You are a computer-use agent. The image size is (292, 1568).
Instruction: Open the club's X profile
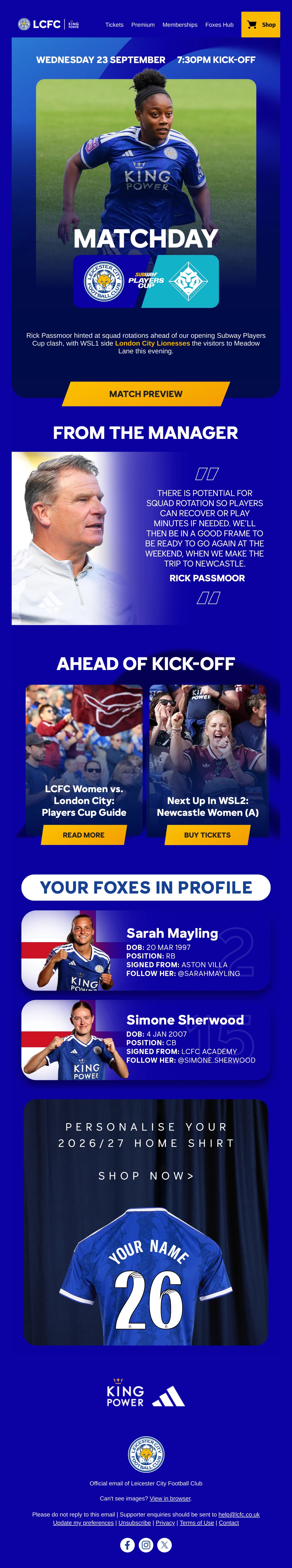[x=164, y=1545]
